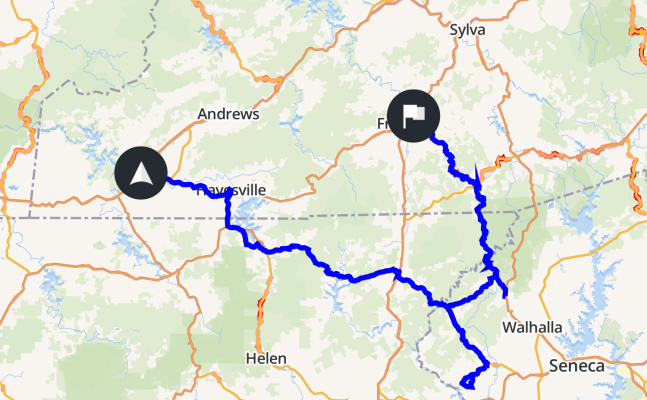
Task: Tap the finish flag destination marker
Action: click(x=412, y=115)
